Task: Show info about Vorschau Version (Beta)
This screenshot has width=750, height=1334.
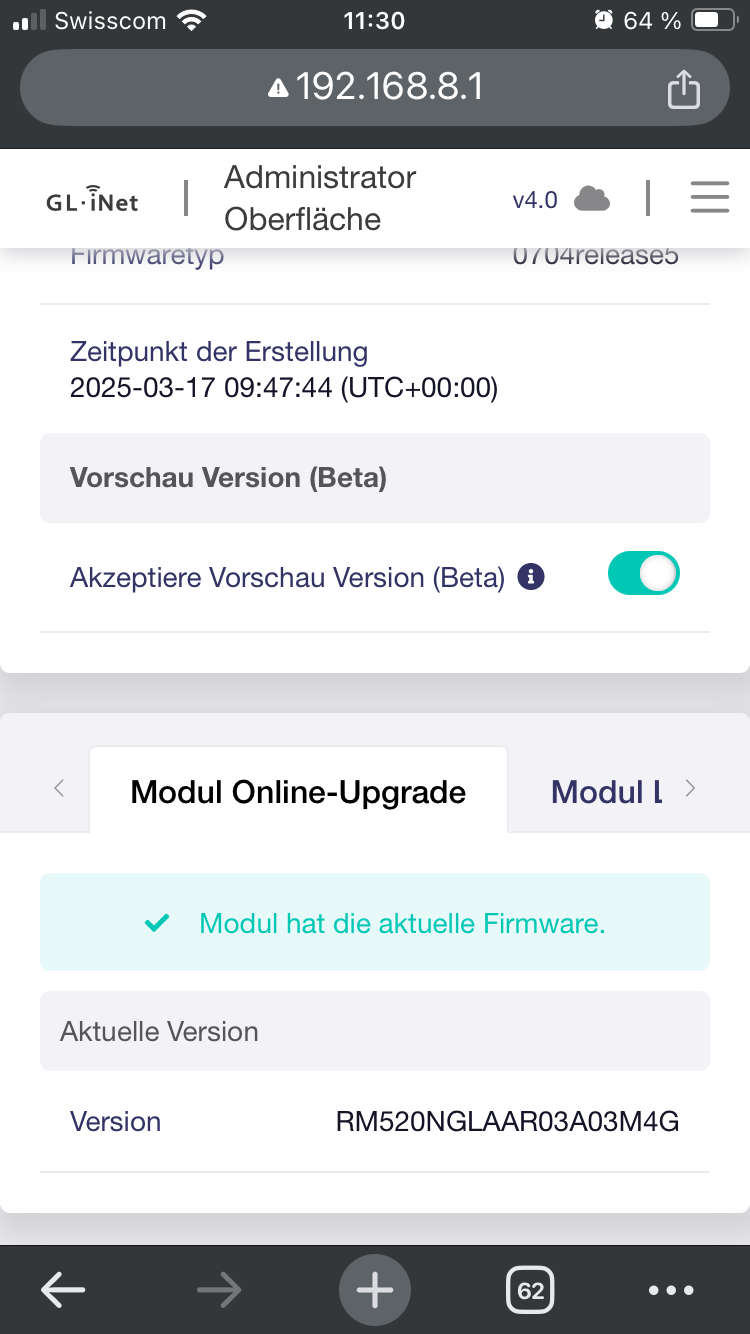Action: 532,577
